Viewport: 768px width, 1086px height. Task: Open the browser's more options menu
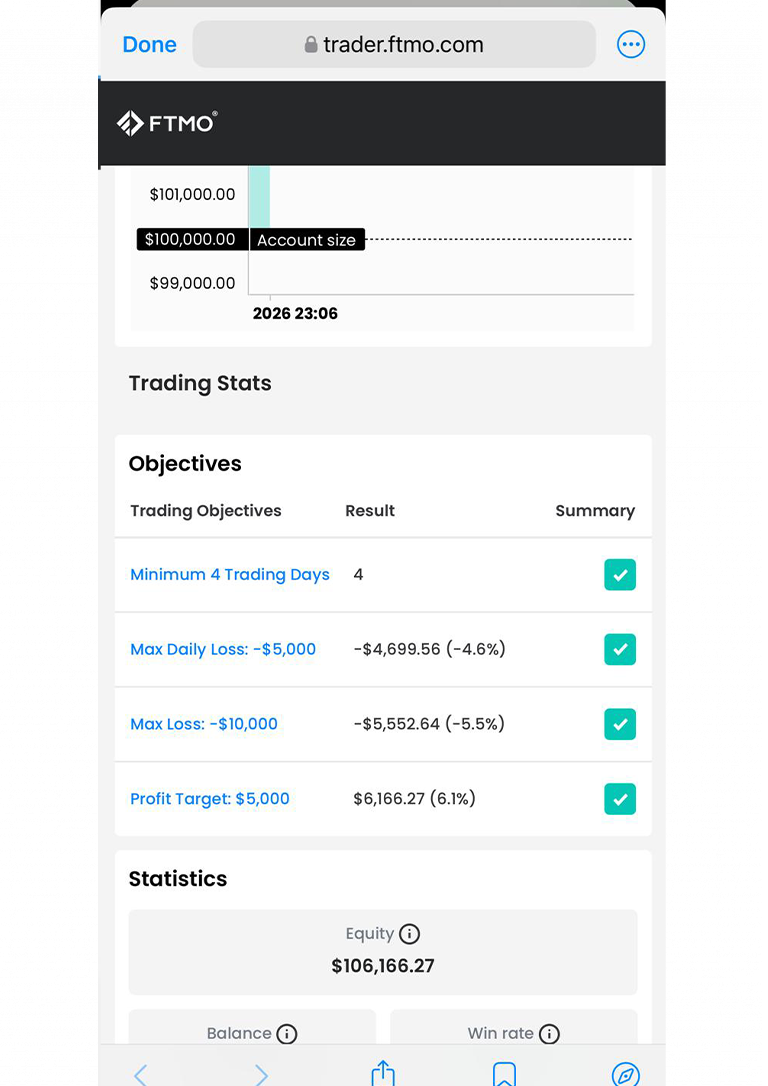tap(631, 44)
